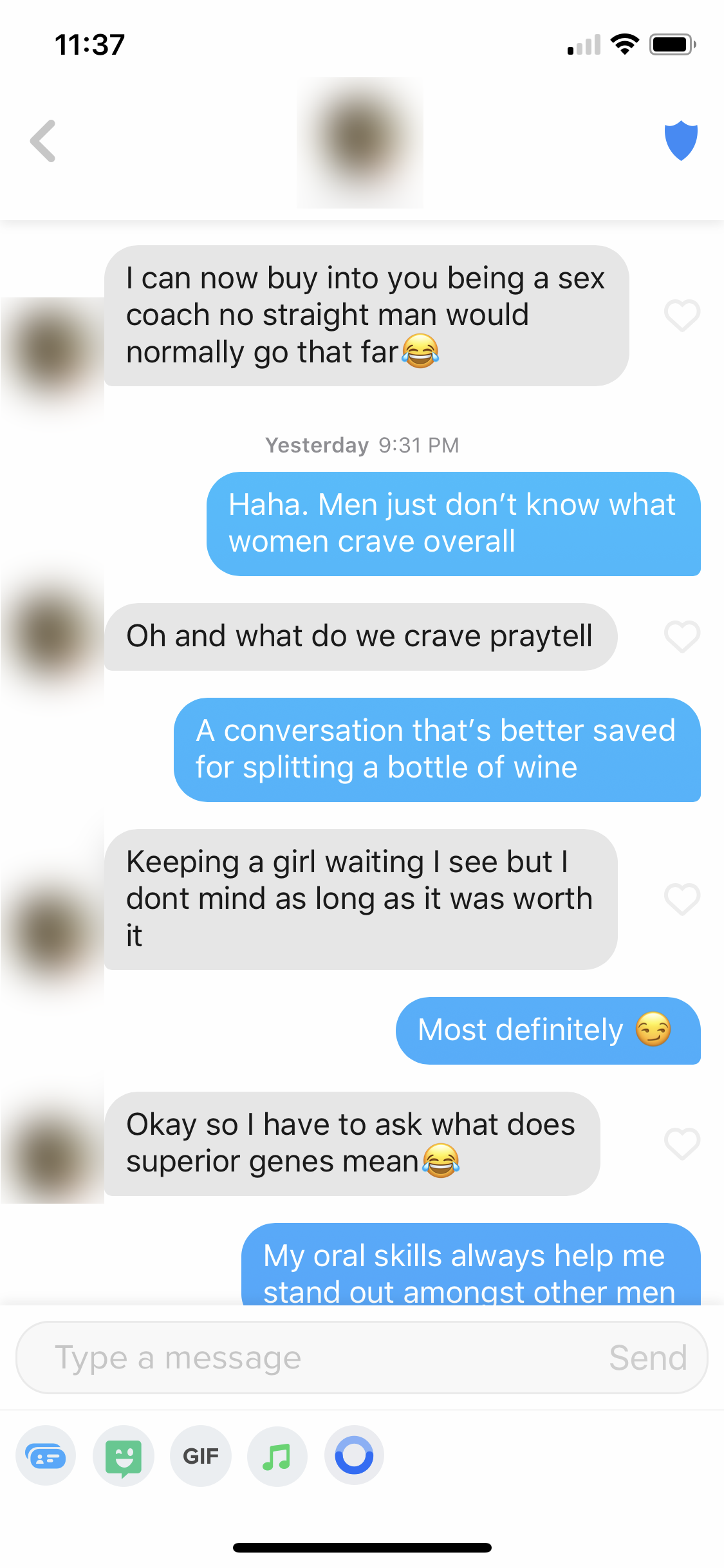724x1568 pixels.
Task: Go back to the matches list
Action: click(43, 141)
